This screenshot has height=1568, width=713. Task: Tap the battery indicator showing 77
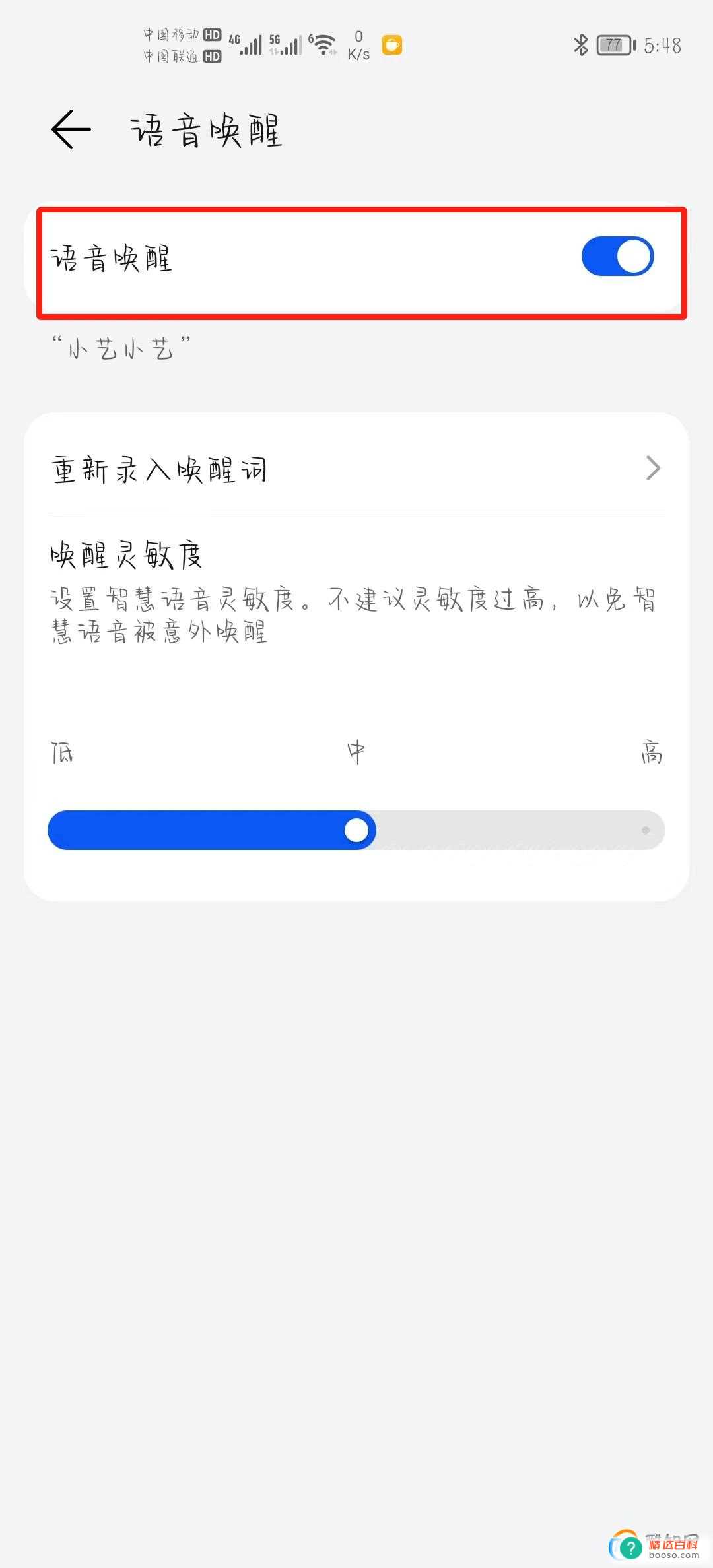[x=613, y=45]
